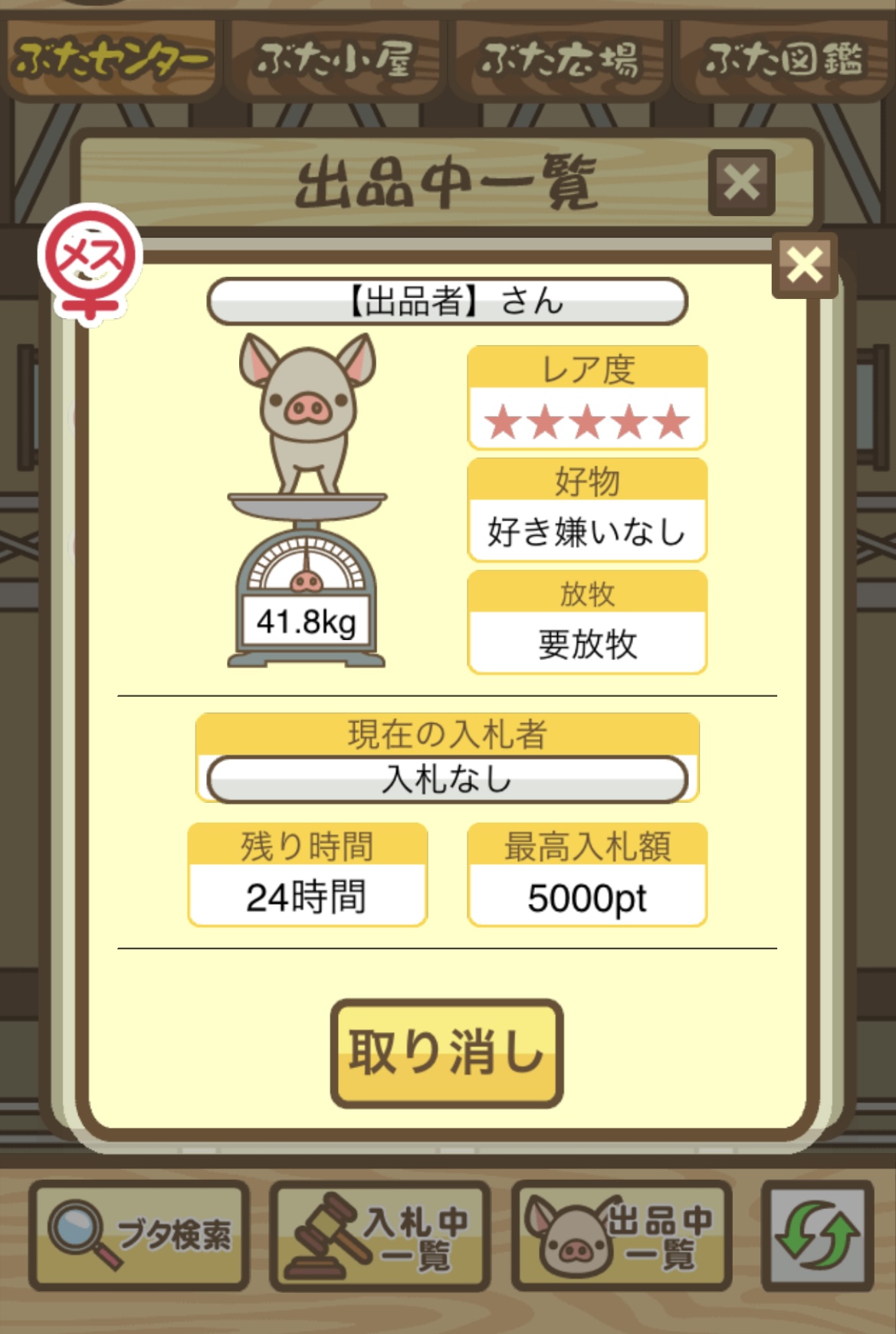Tap the 取り消し cancel listing button
This screenshot has width=896, height=1334.
click(447, 1053)
